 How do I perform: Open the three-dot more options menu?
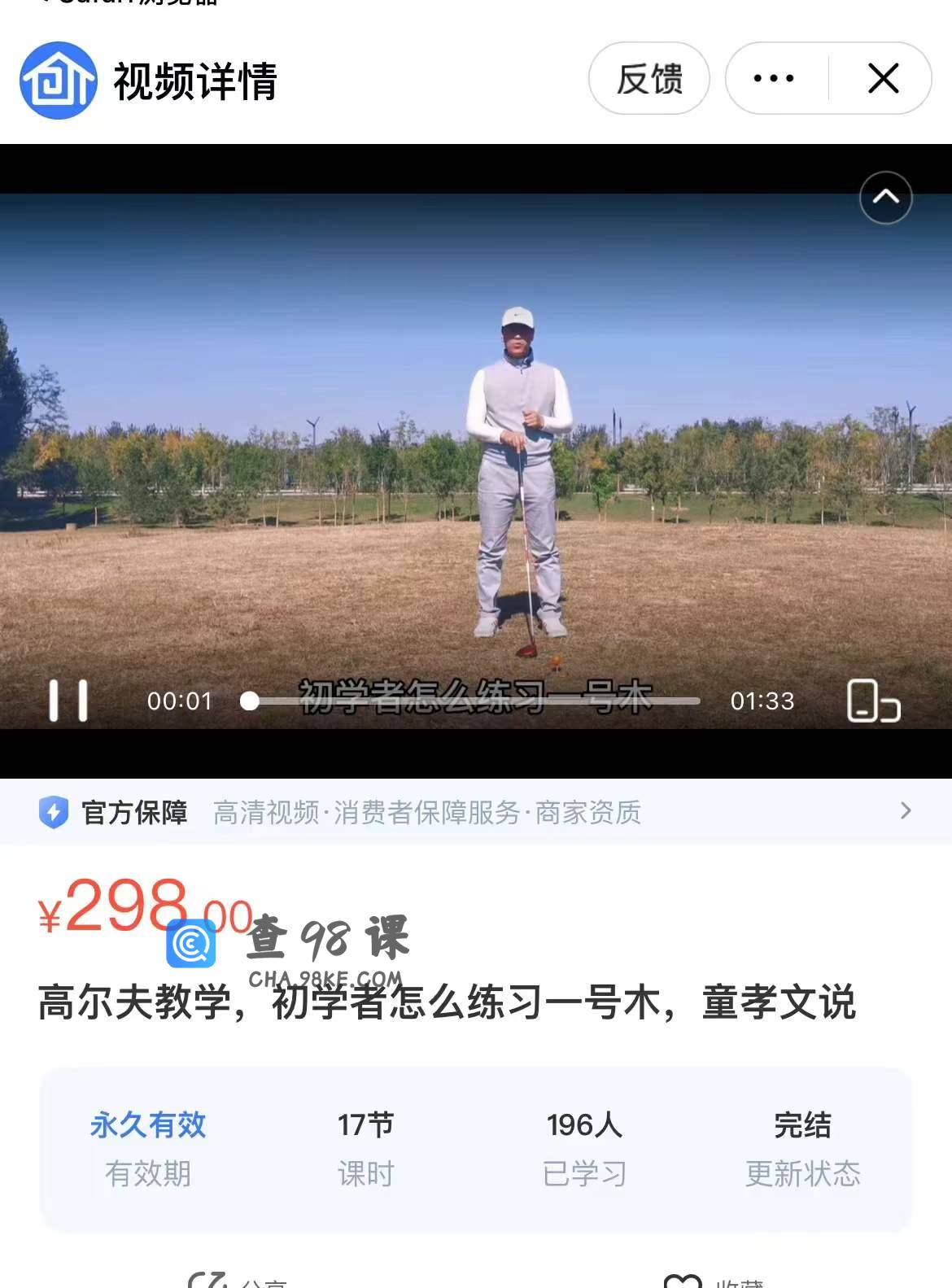[774, 79]
